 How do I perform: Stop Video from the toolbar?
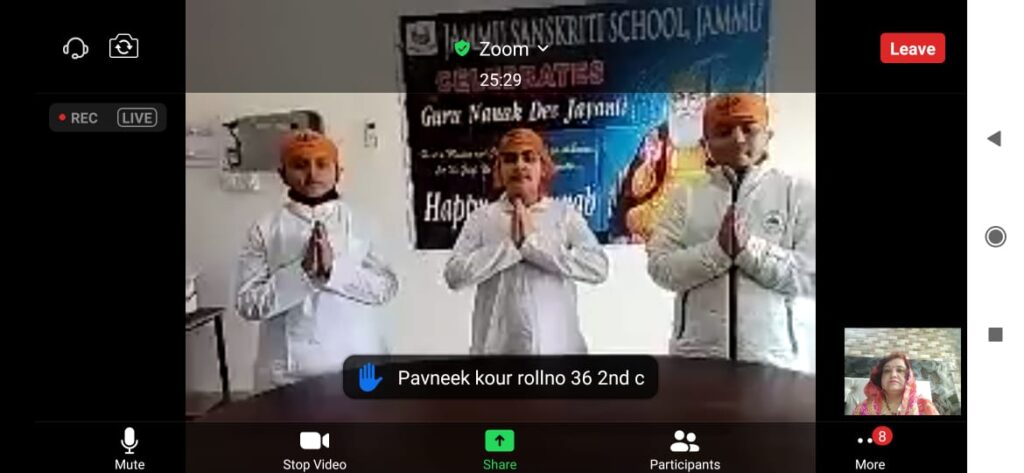click(314, 448)
